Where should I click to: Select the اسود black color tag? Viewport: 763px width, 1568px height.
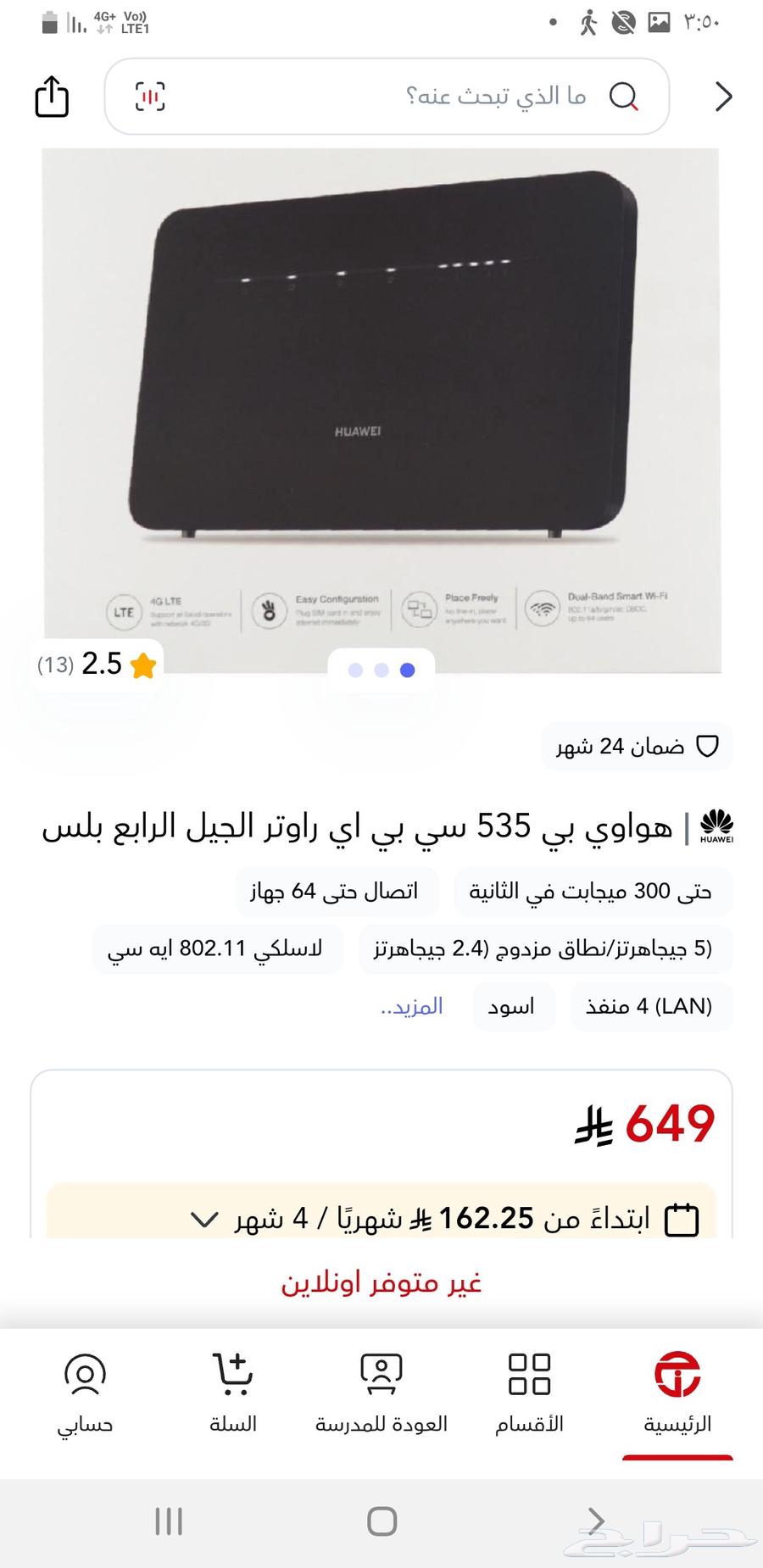[x=512, y=1005]
